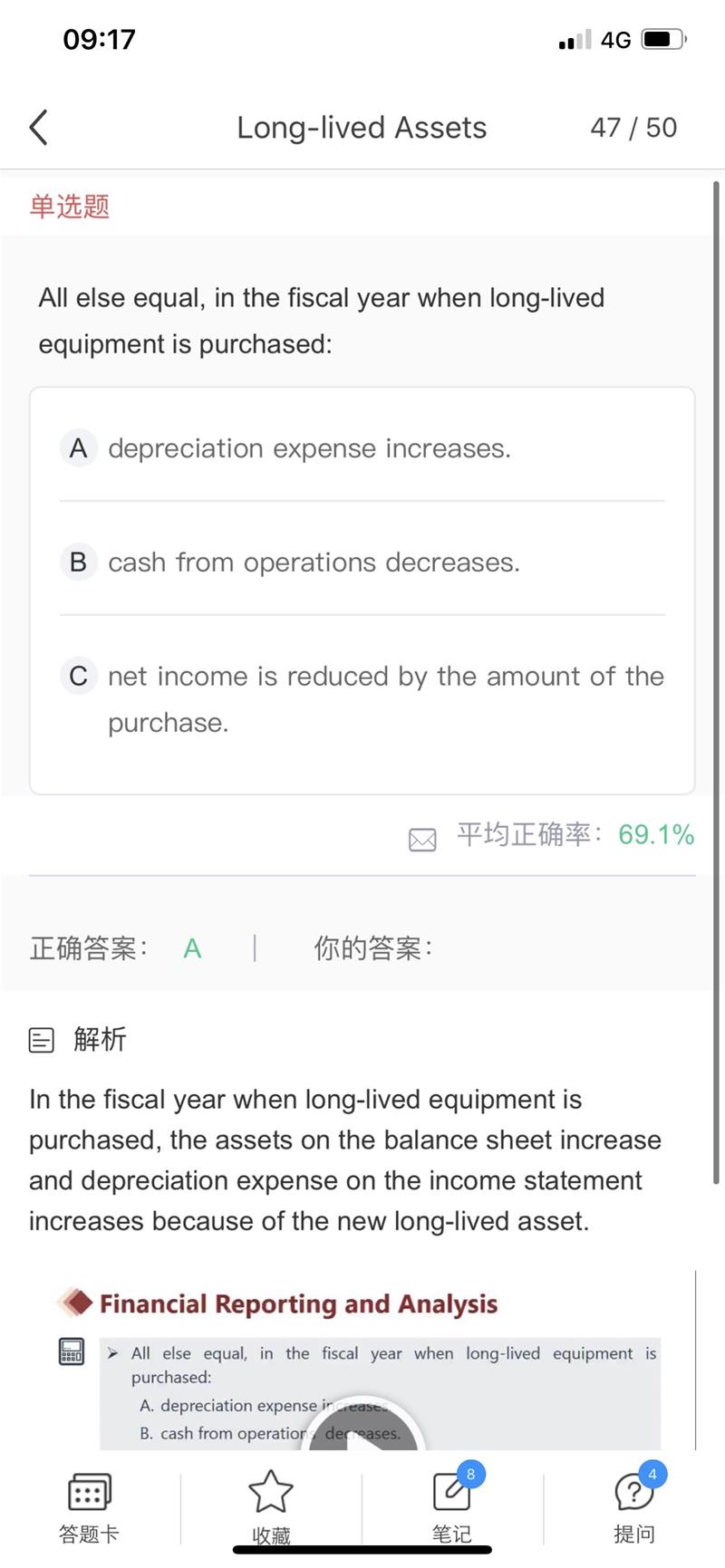
Task: Choose option B cash from operations decreases
Action: [362, 563]
